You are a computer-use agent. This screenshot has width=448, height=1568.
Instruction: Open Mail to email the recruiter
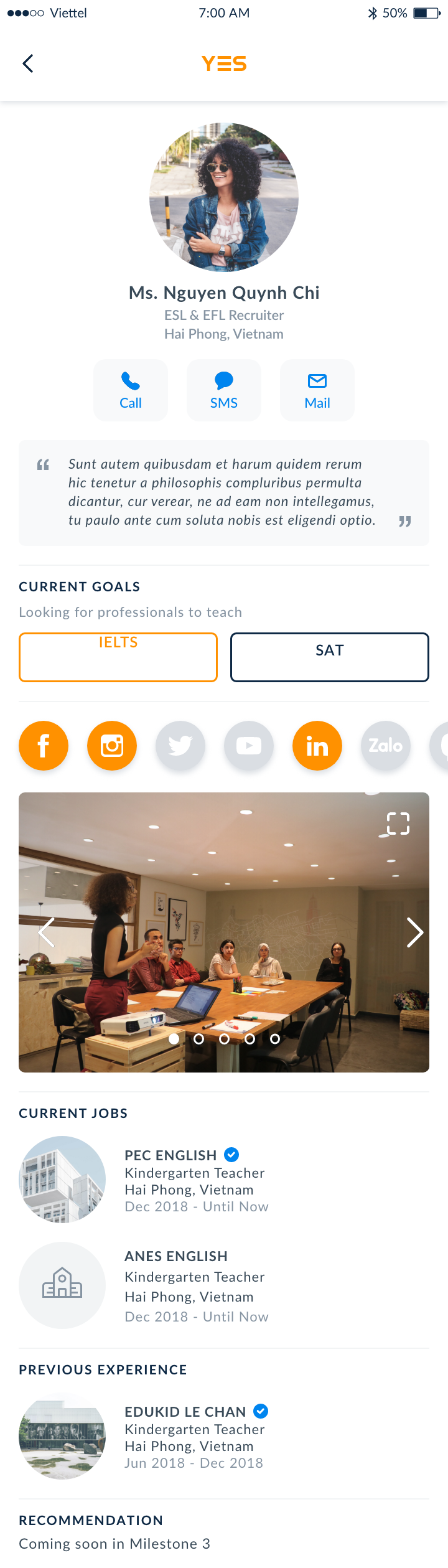point(317,390)
